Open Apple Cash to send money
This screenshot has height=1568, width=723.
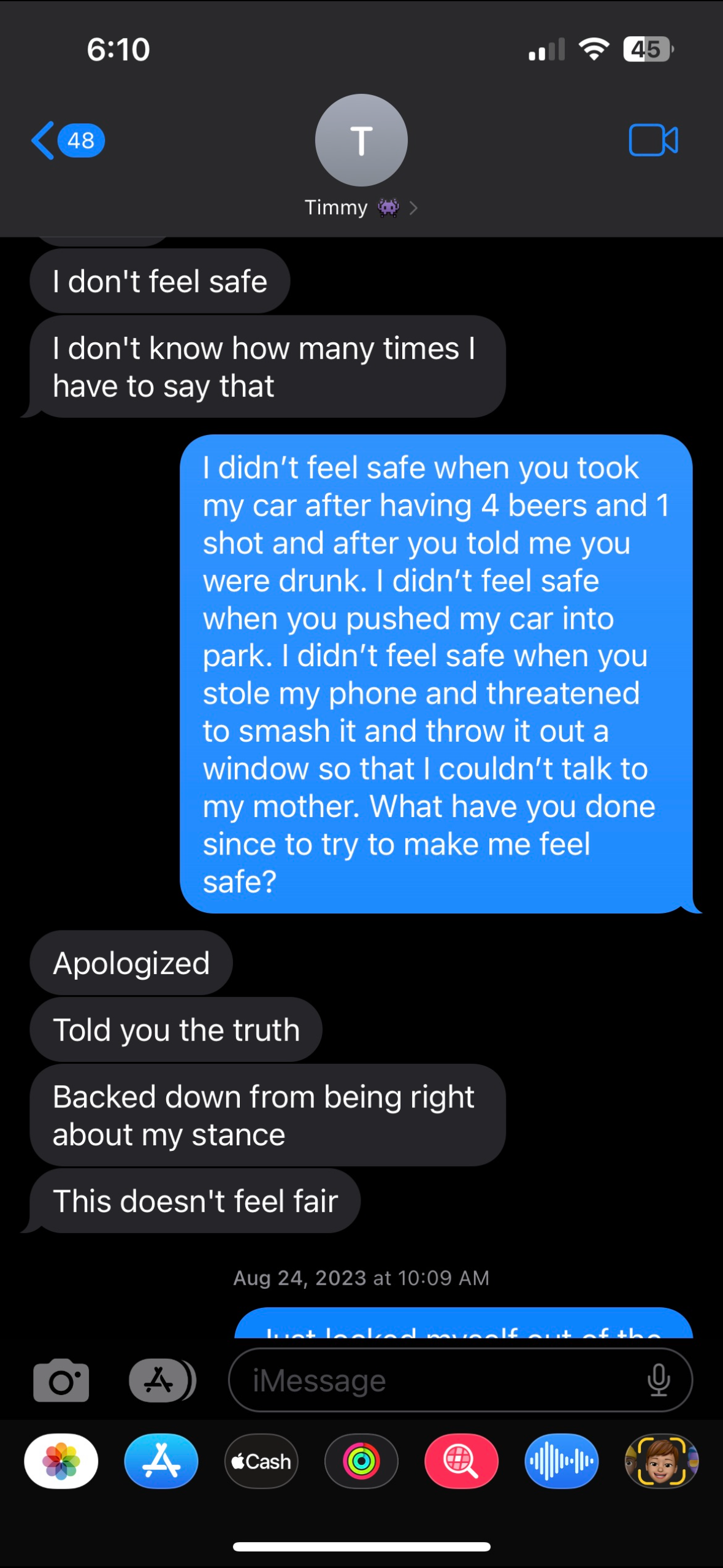point(261,1462)
